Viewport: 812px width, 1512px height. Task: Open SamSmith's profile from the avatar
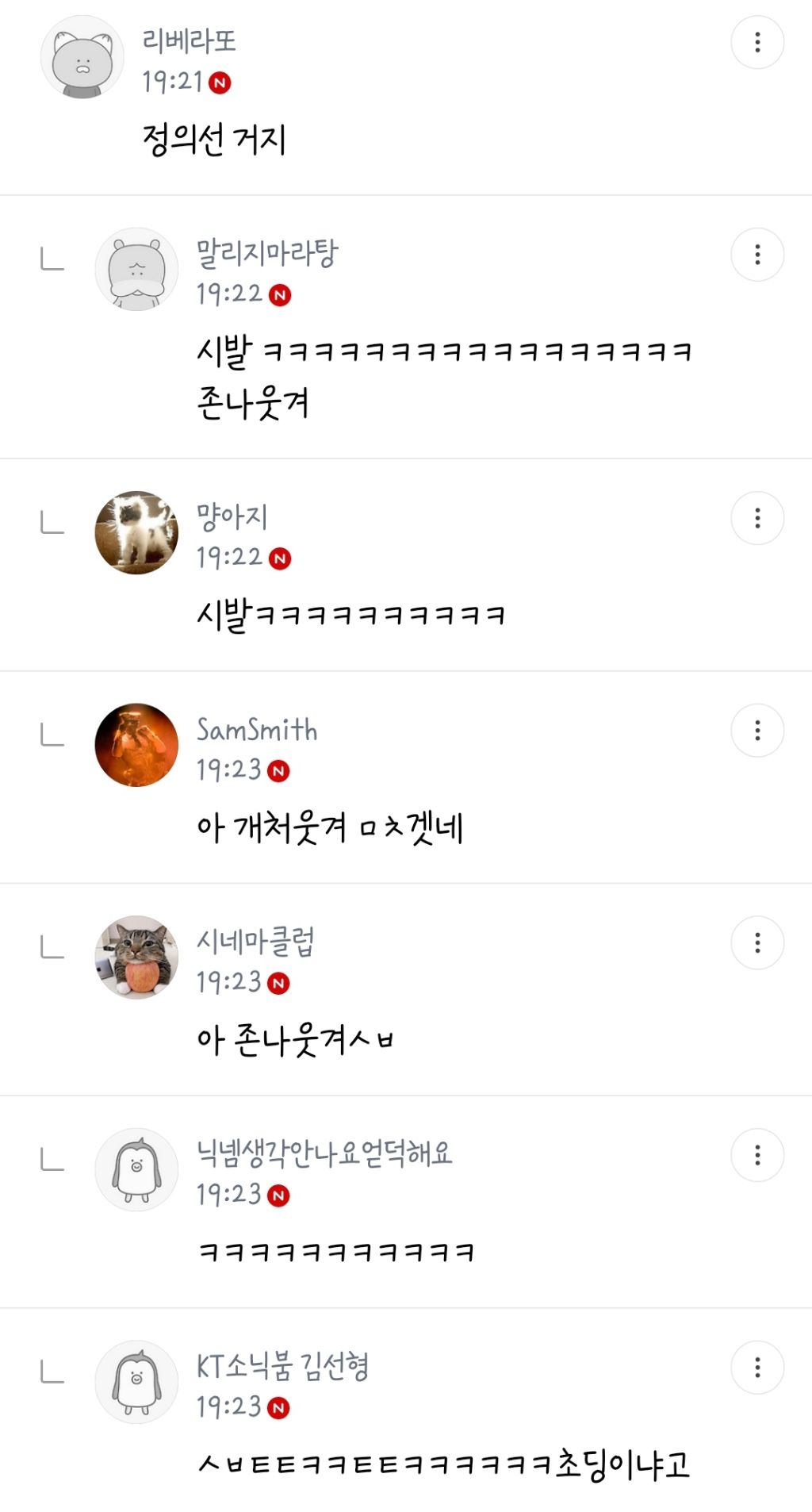coord(136,746)
